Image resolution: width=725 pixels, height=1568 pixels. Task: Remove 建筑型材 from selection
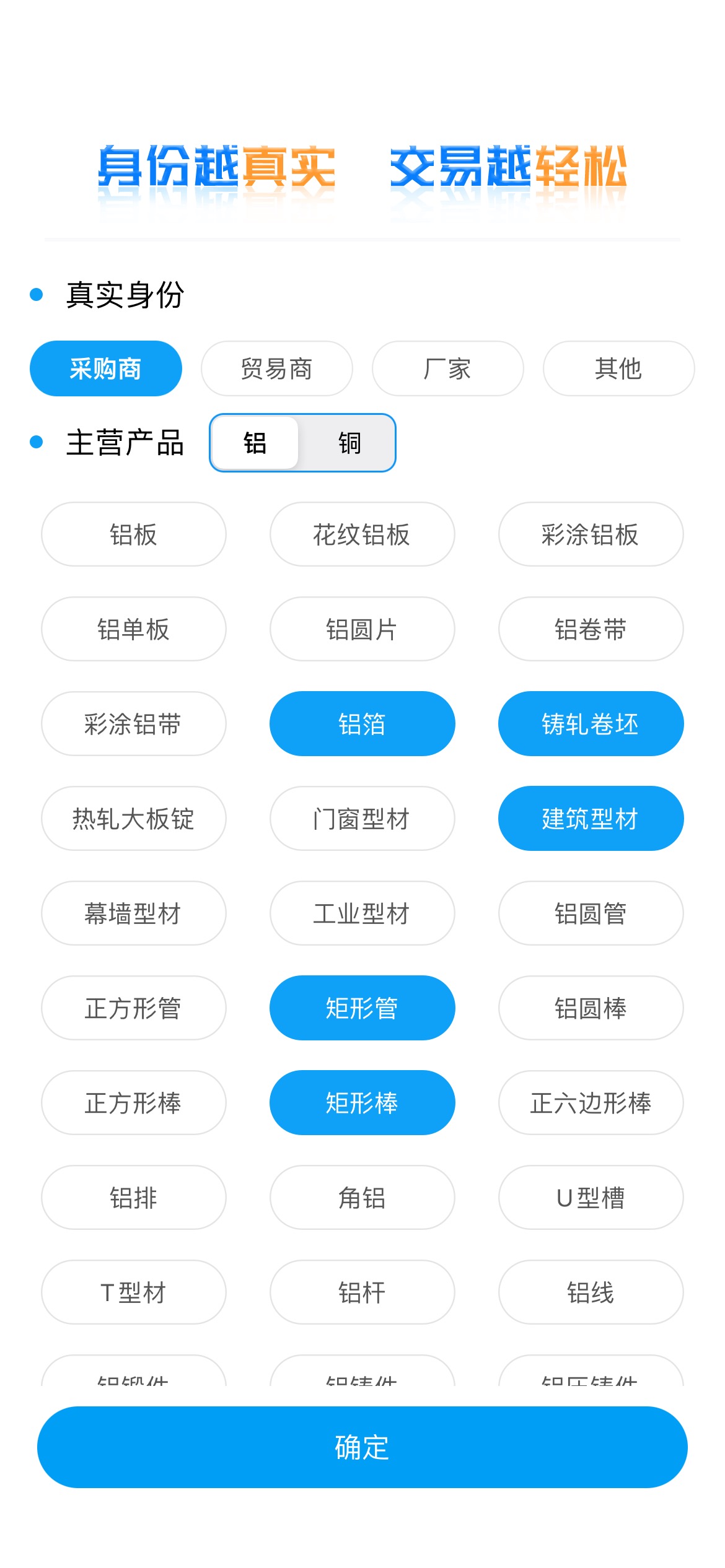pos(591,819)
